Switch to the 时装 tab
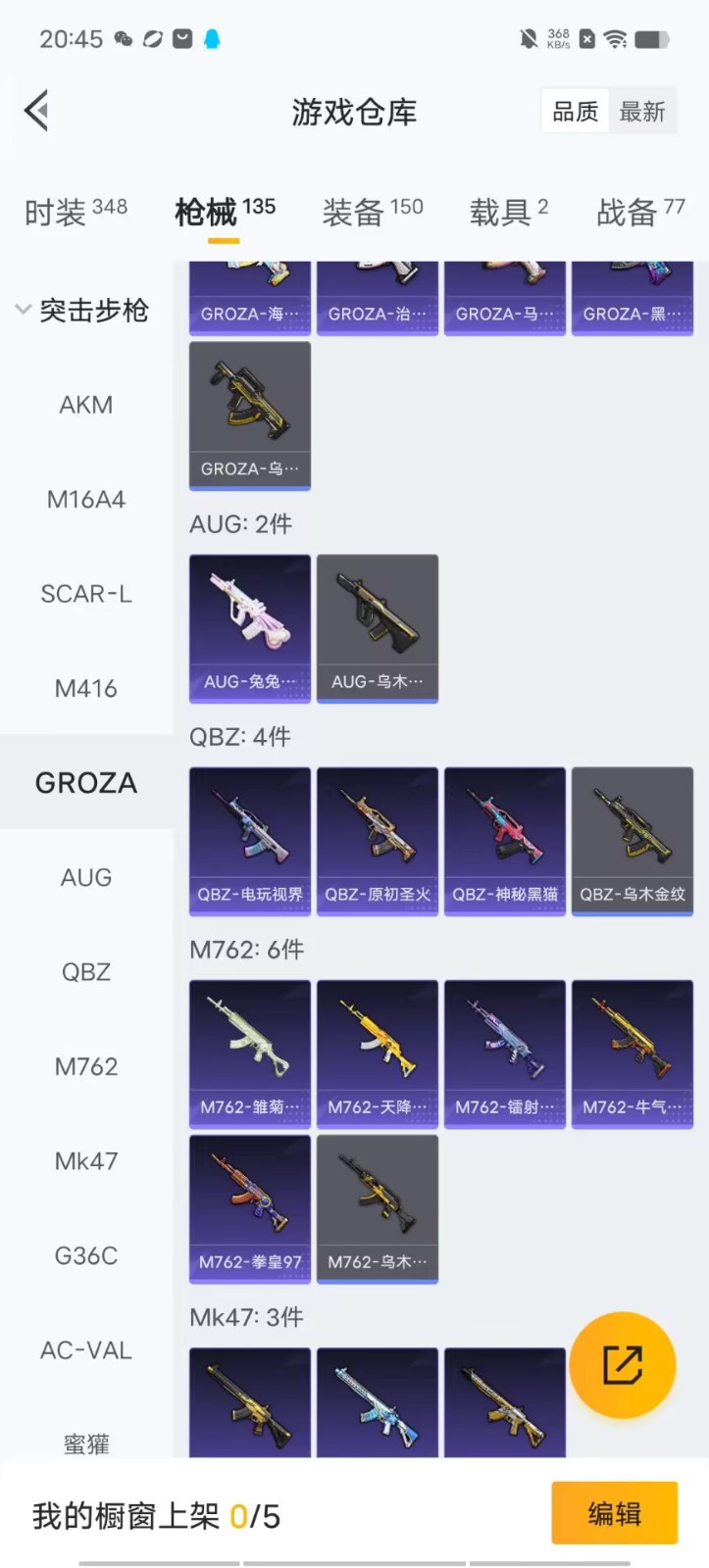The image size is (709, 1568). pyautogui.click(x=75, y=211)
